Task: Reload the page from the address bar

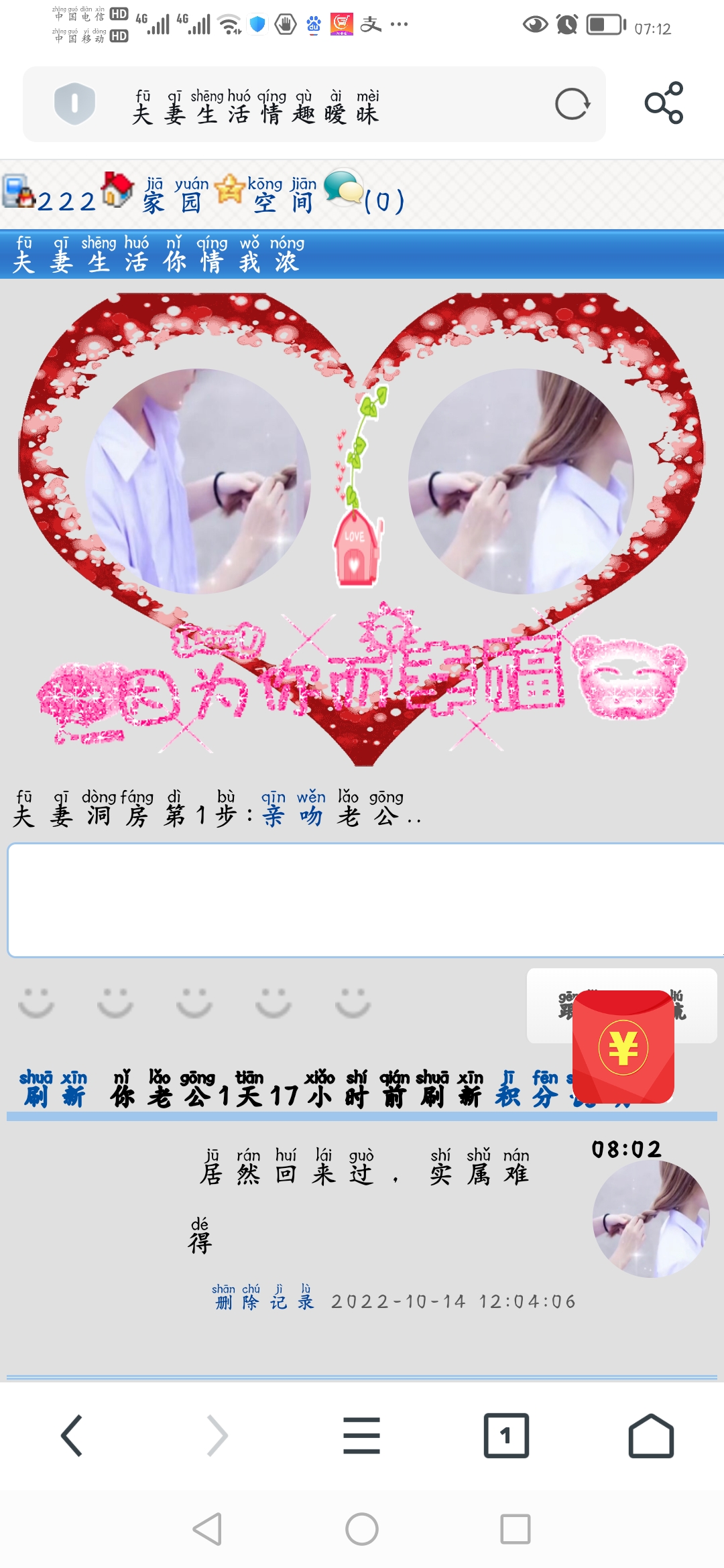Action: click(572, 105)
